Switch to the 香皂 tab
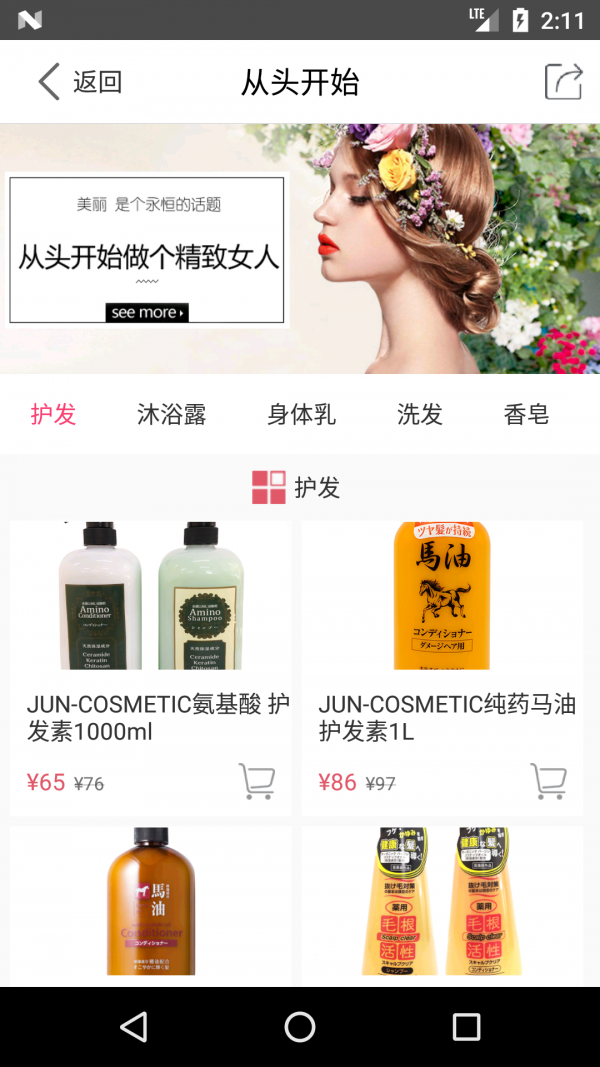 pos(527,414)
